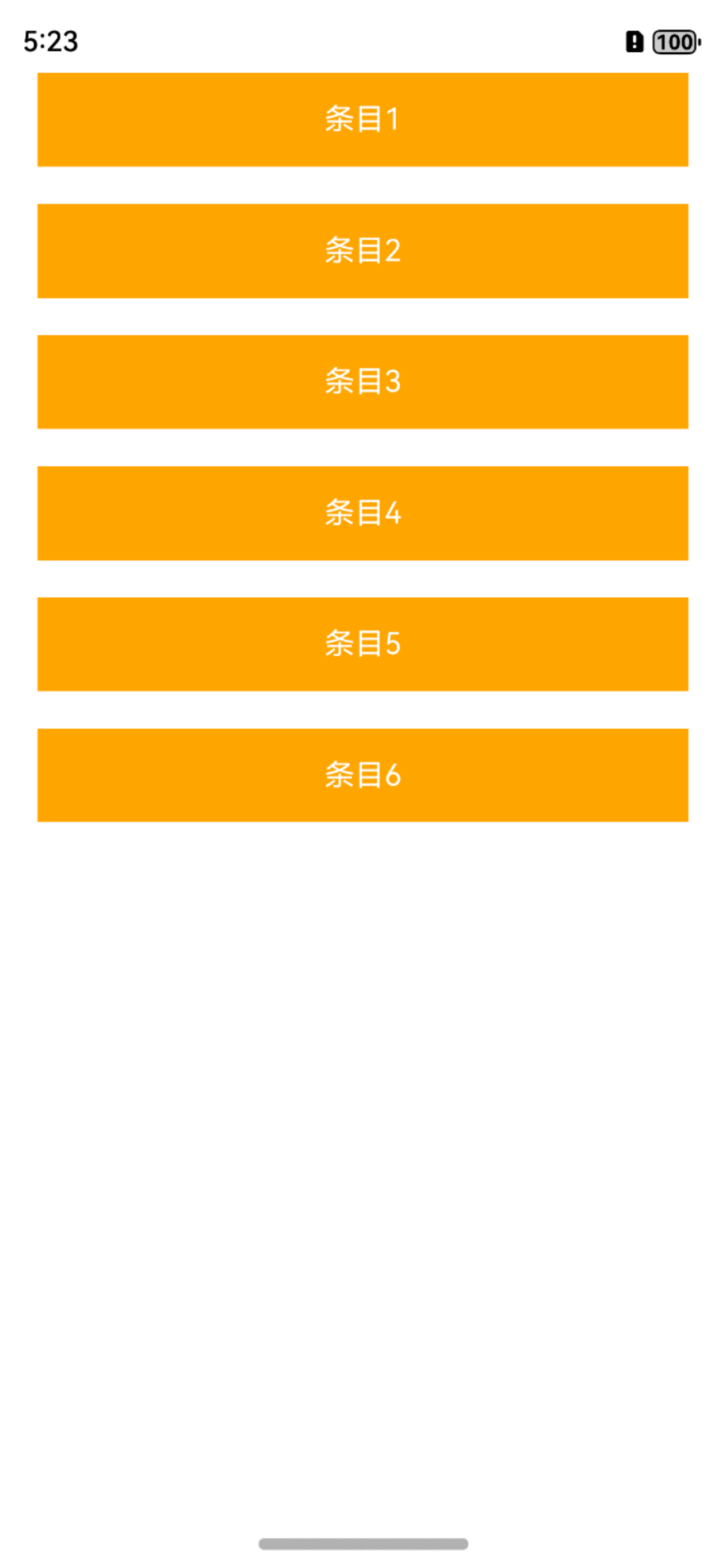Tap the clock showing 5:23
The width and height of the screenshot is (726, 1568).
pos(51,42)
